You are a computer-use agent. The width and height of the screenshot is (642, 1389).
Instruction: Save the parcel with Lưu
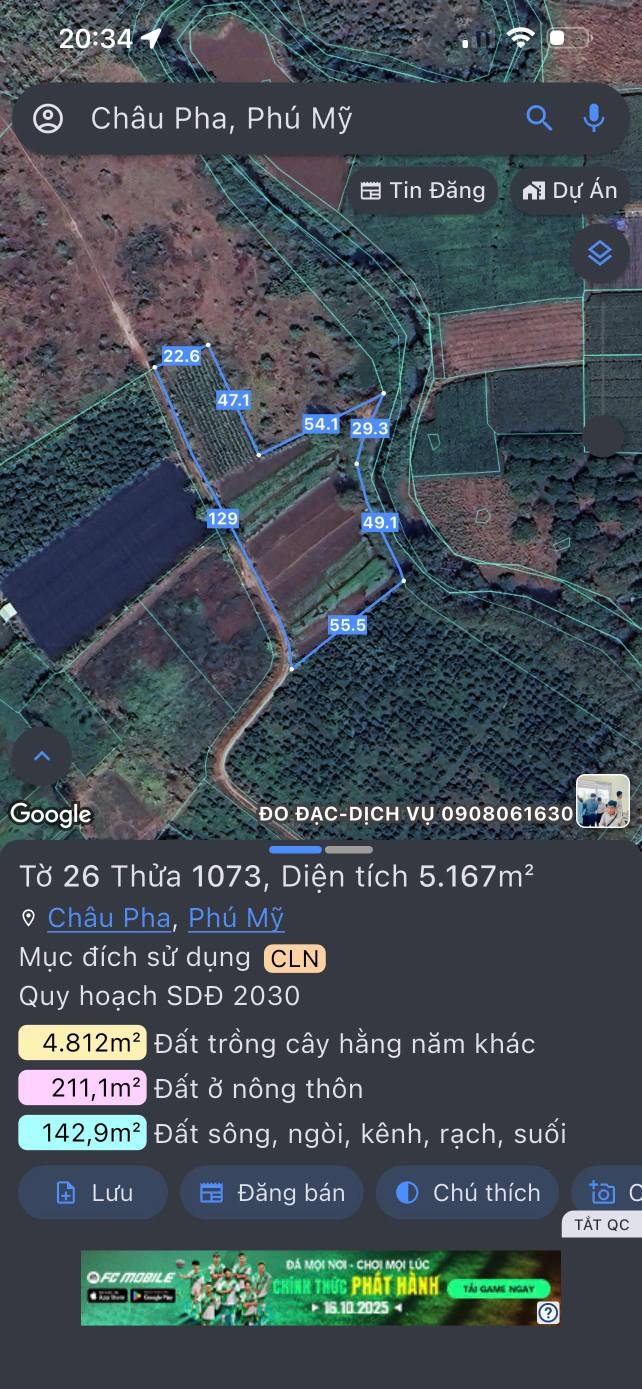(93, 1192)
